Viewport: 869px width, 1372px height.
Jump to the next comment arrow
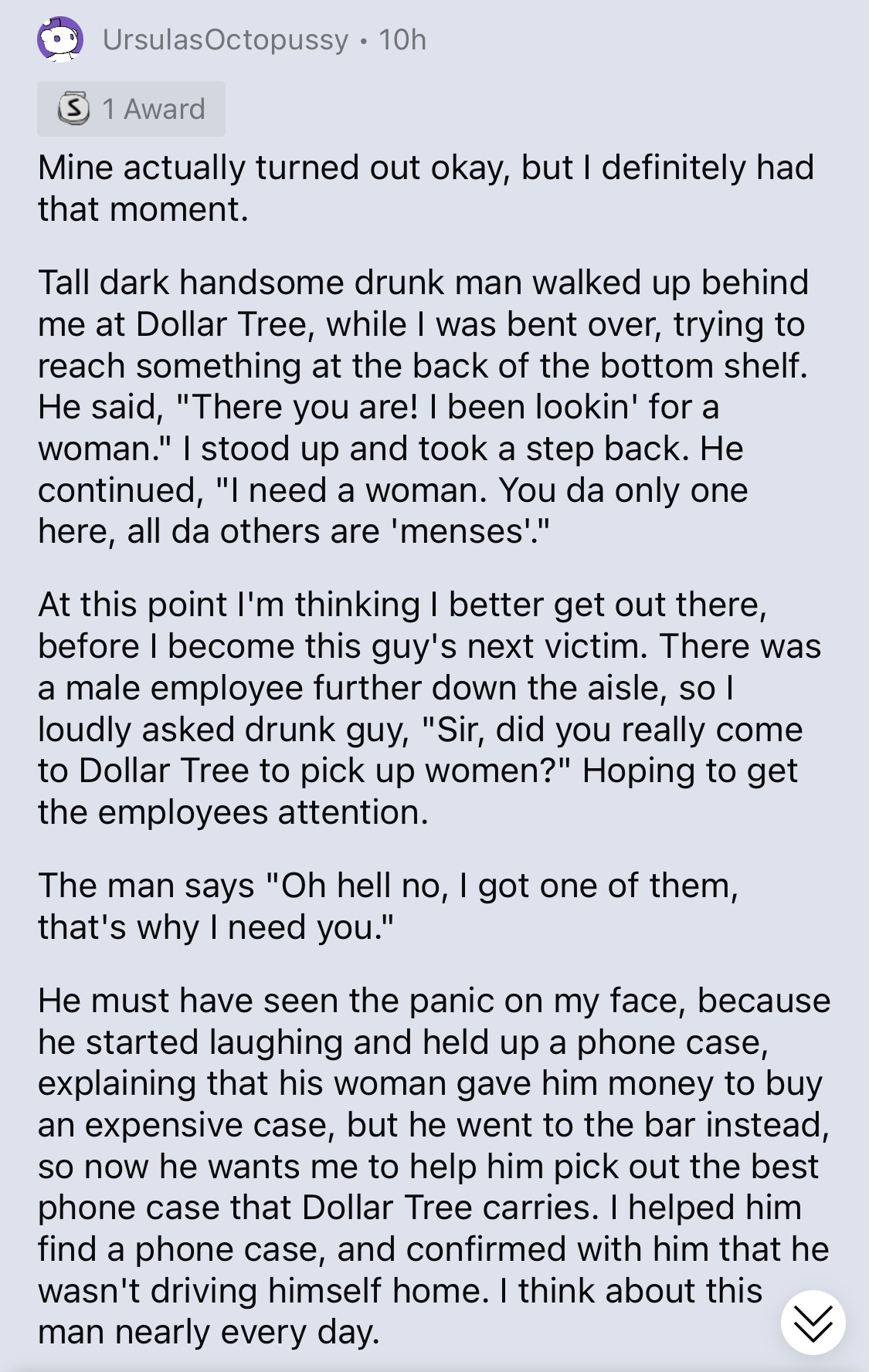(x=813, y=1323)
